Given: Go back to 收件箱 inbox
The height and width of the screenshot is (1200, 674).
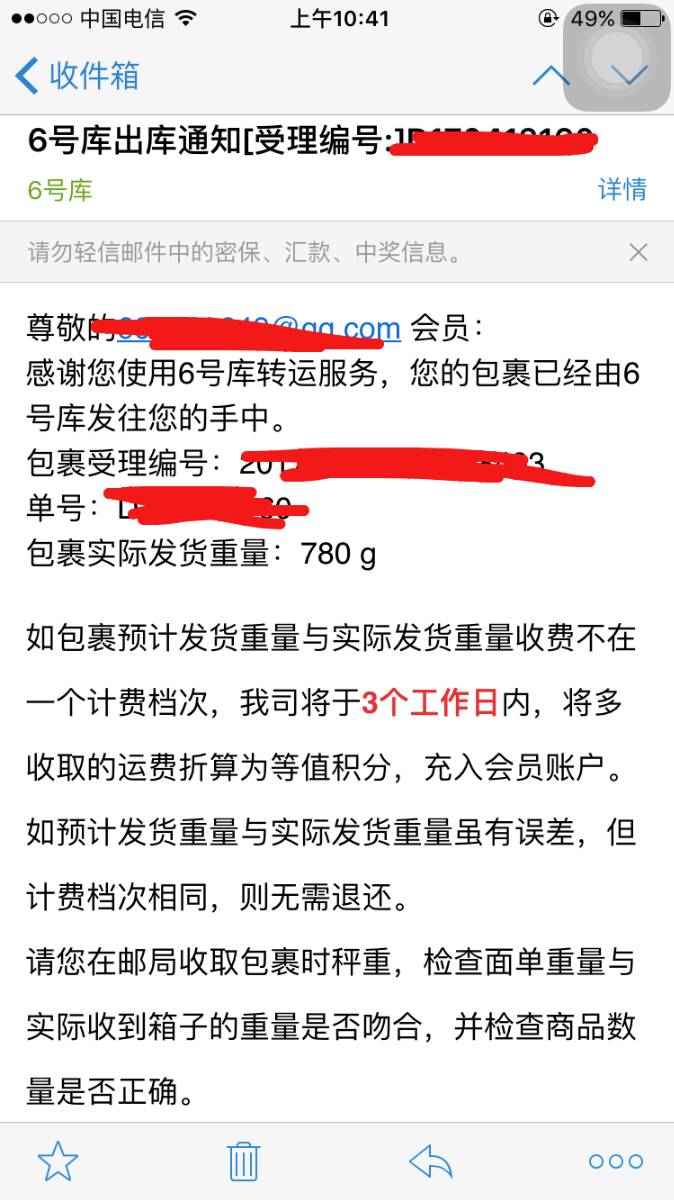Looking at the screenshot, I should 78,76.
